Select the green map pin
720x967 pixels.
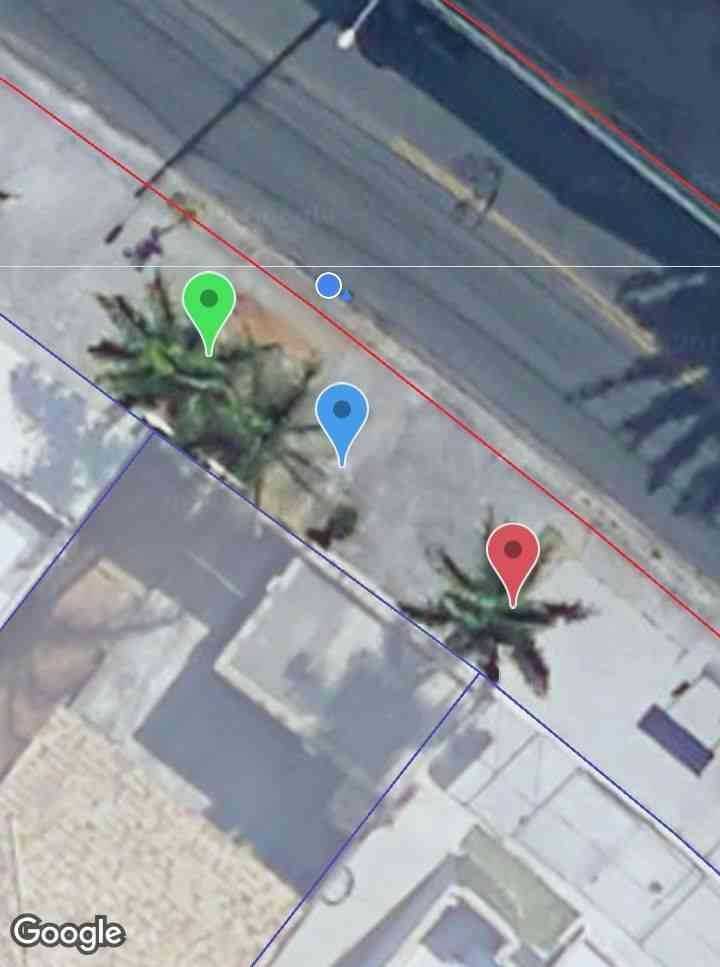coord(209,301)
